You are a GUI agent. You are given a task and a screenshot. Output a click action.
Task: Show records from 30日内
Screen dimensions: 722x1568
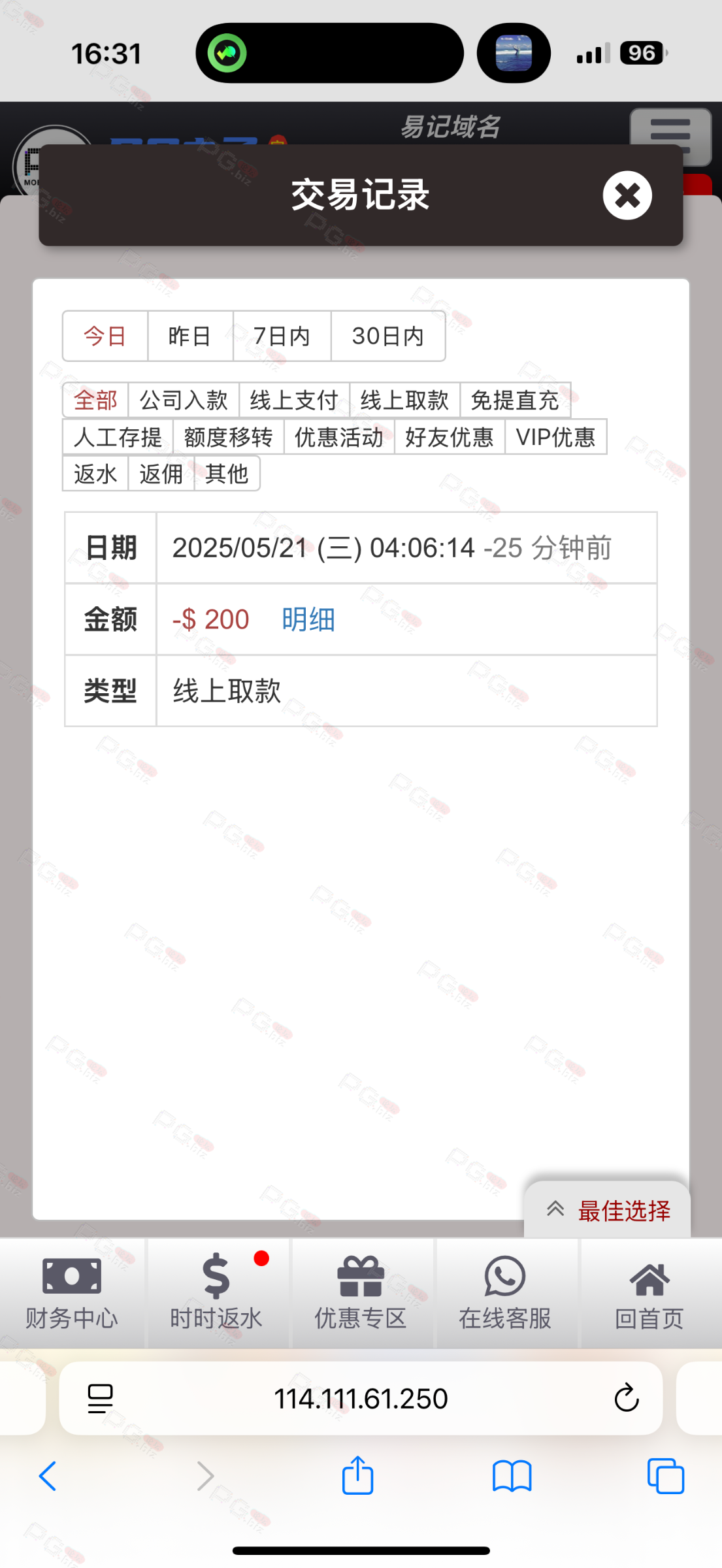point(388,336)
